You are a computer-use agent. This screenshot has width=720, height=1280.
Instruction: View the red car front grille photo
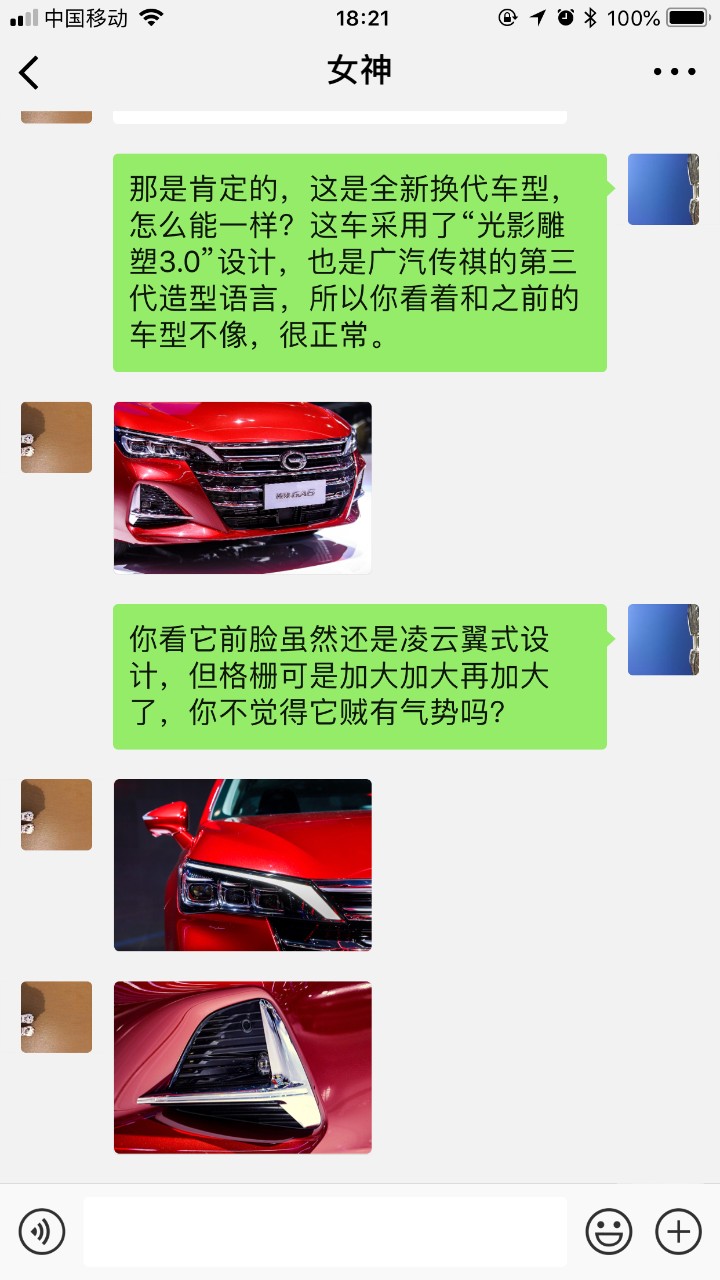(242, 487)
